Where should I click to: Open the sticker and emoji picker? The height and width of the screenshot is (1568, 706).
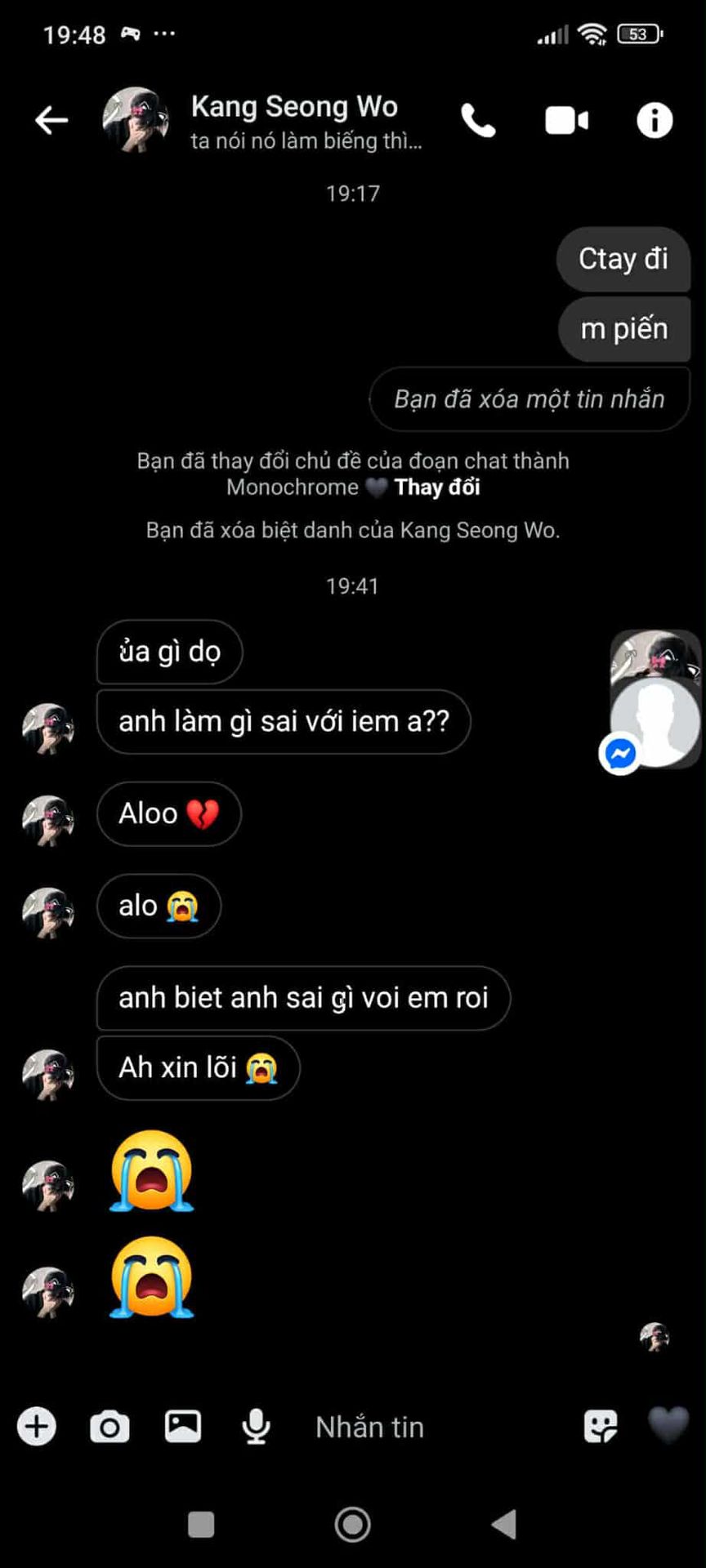601,1427
